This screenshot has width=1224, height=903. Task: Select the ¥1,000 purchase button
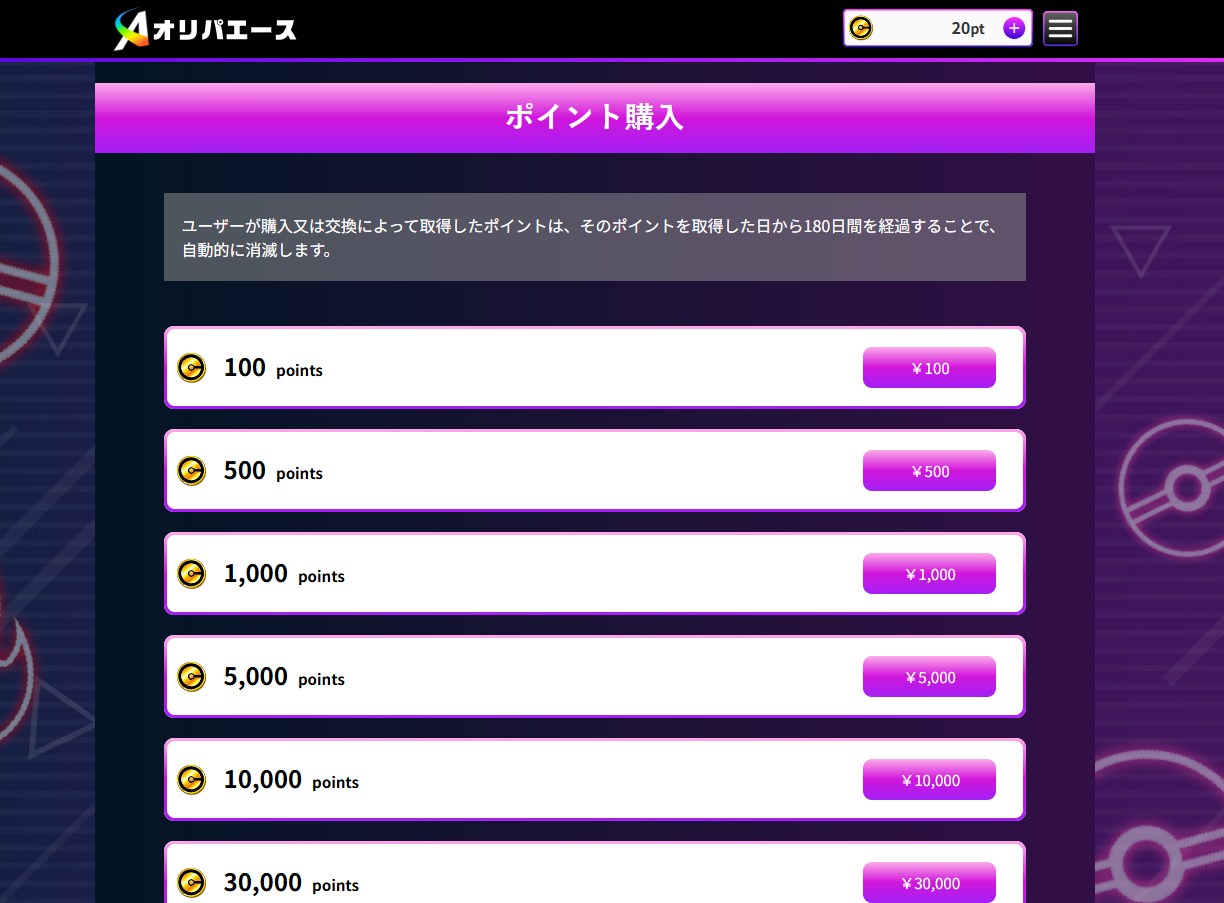tap(929, 574)
